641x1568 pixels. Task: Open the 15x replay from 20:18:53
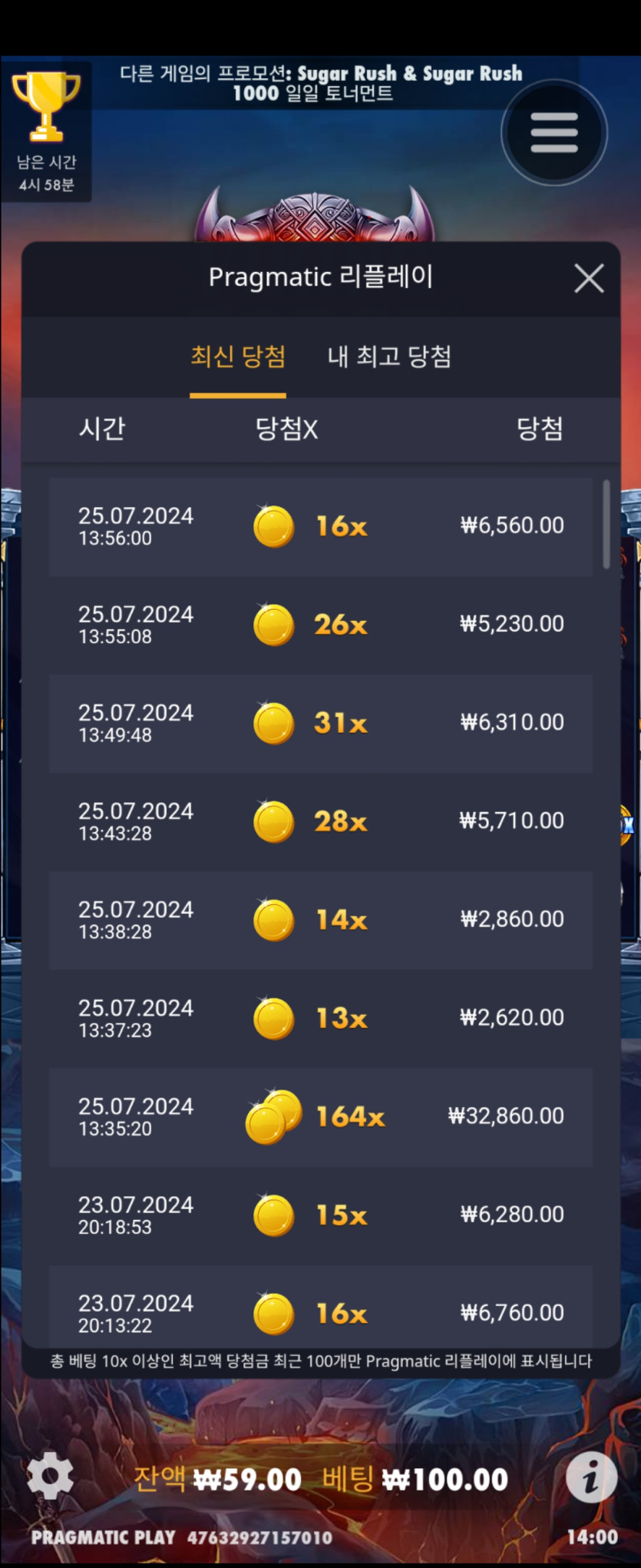coord(320,1215)
